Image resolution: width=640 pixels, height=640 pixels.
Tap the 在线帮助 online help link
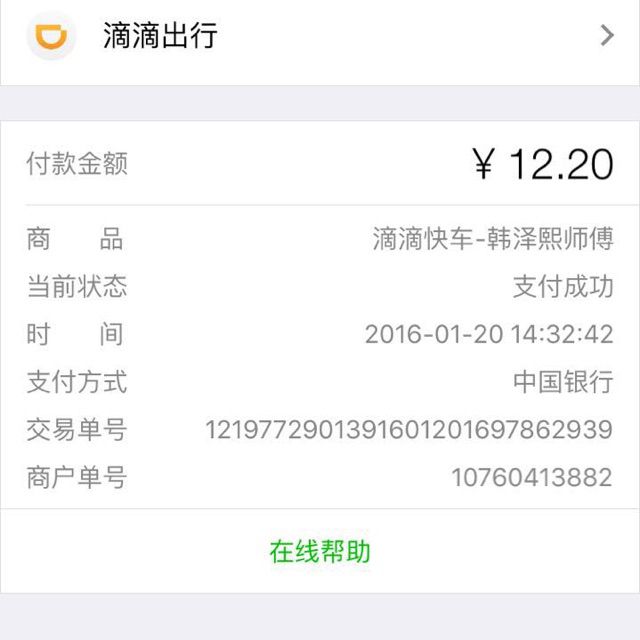click(x=320, y=551)
